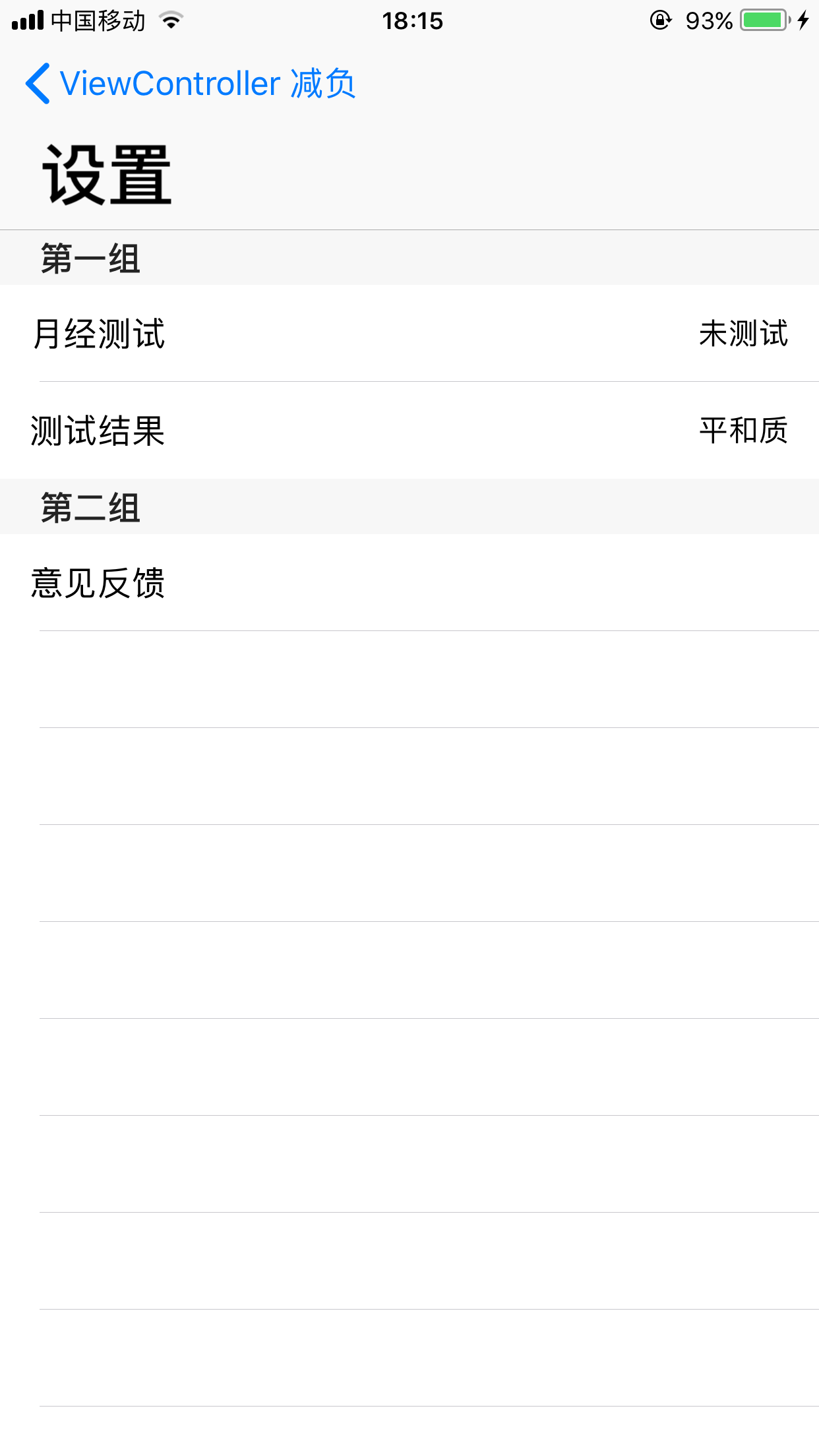Viewport: 819px width, 1456px height.
Task: Open 意见反馈 feedback row
Action: (409, 582)
